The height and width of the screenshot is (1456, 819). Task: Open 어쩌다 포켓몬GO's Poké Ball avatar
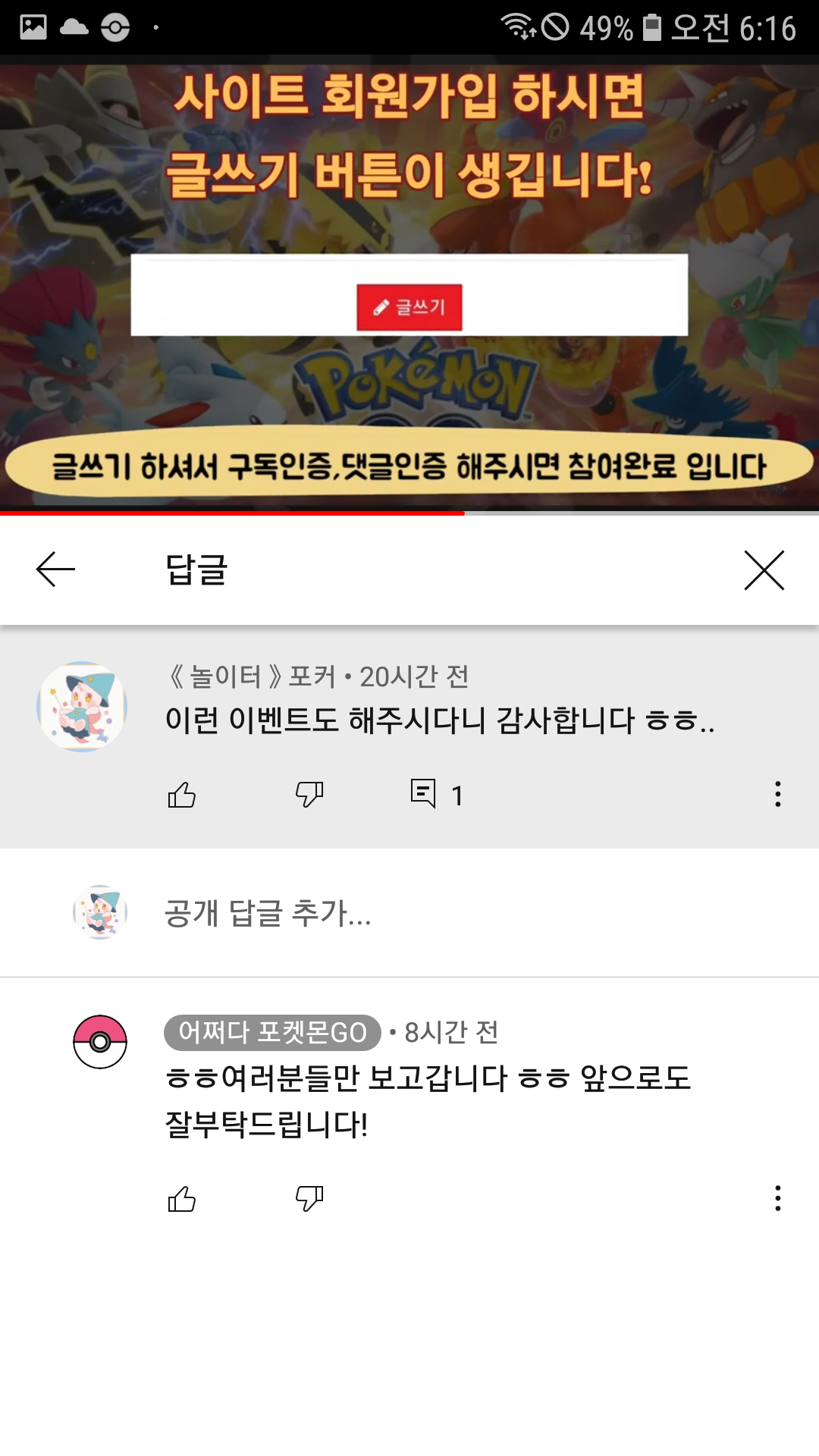[x=100, y=1042]
